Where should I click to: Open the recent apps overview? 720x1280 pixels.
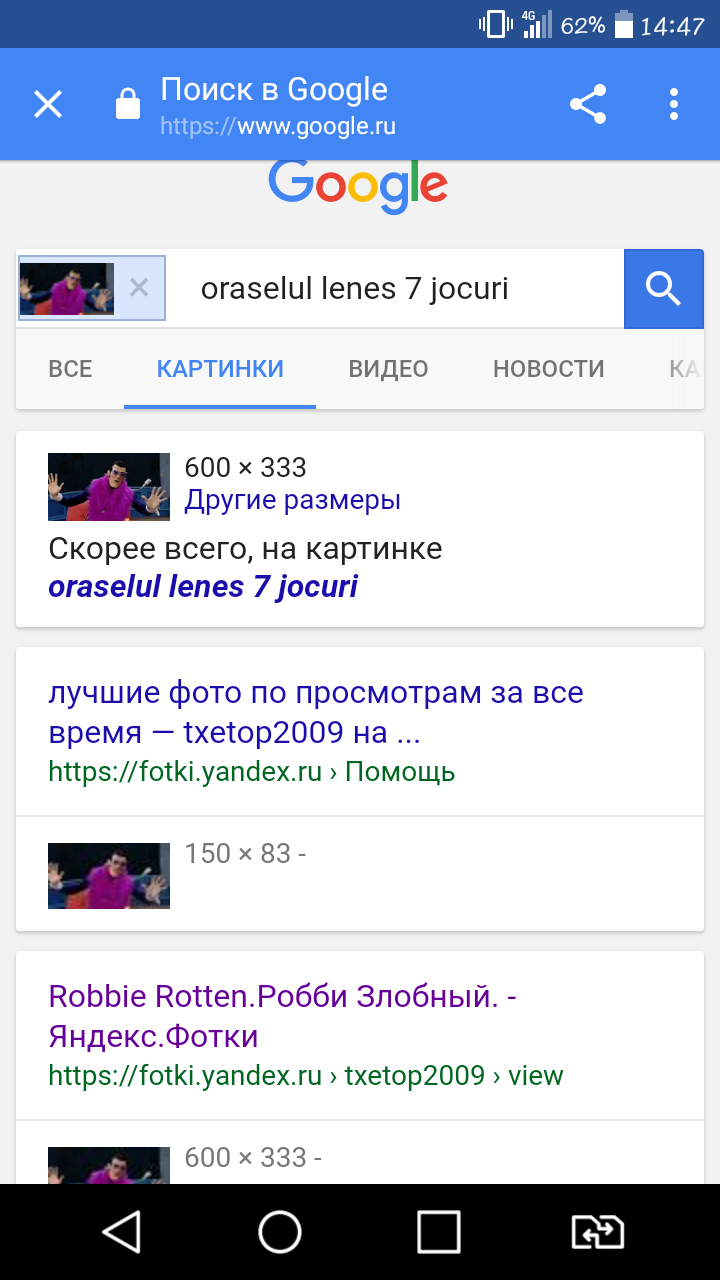tap(438, 1232)
